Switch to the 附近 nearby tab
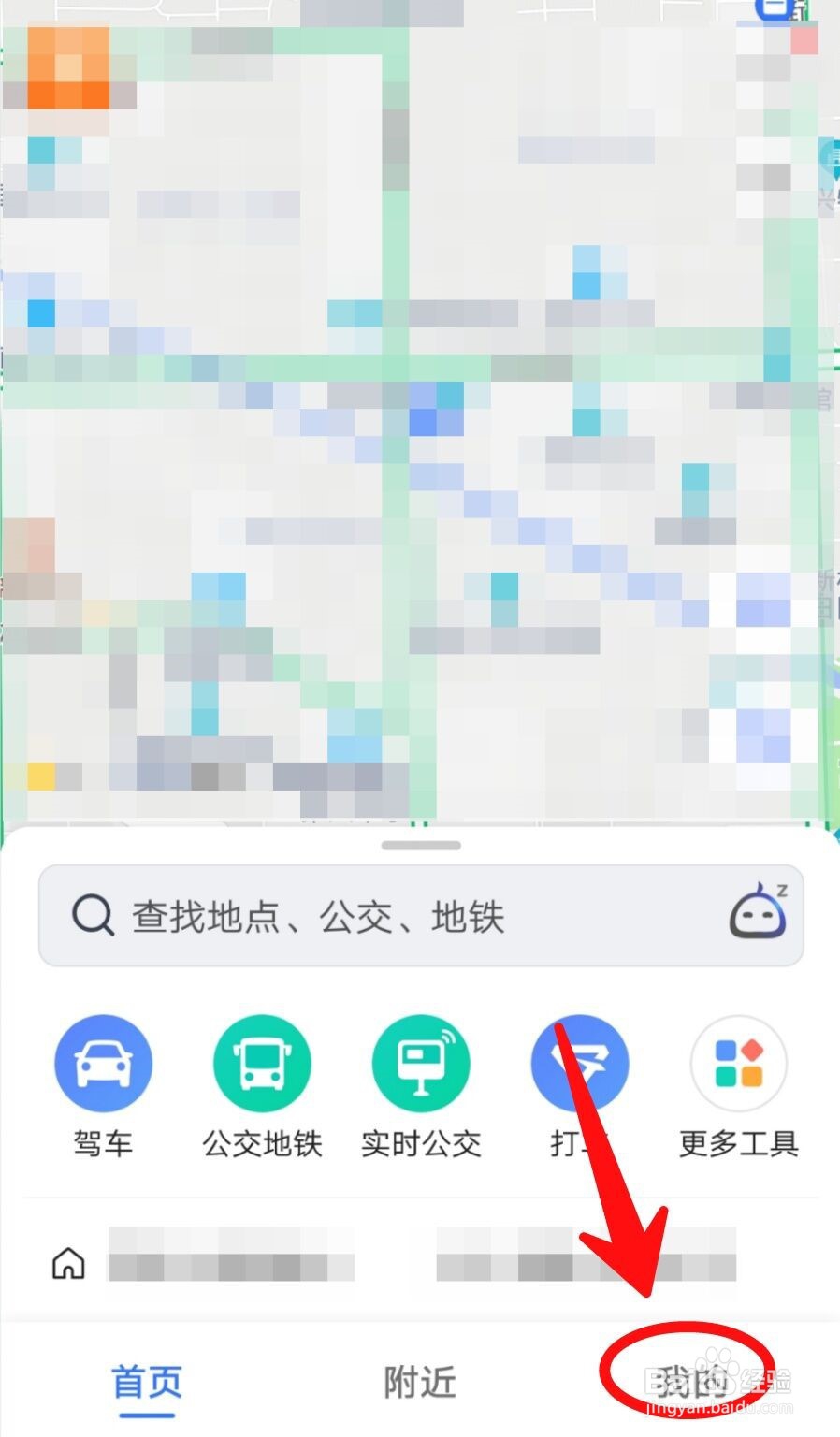Viewport: 840px width, 1437px height. click(417, 1382)
